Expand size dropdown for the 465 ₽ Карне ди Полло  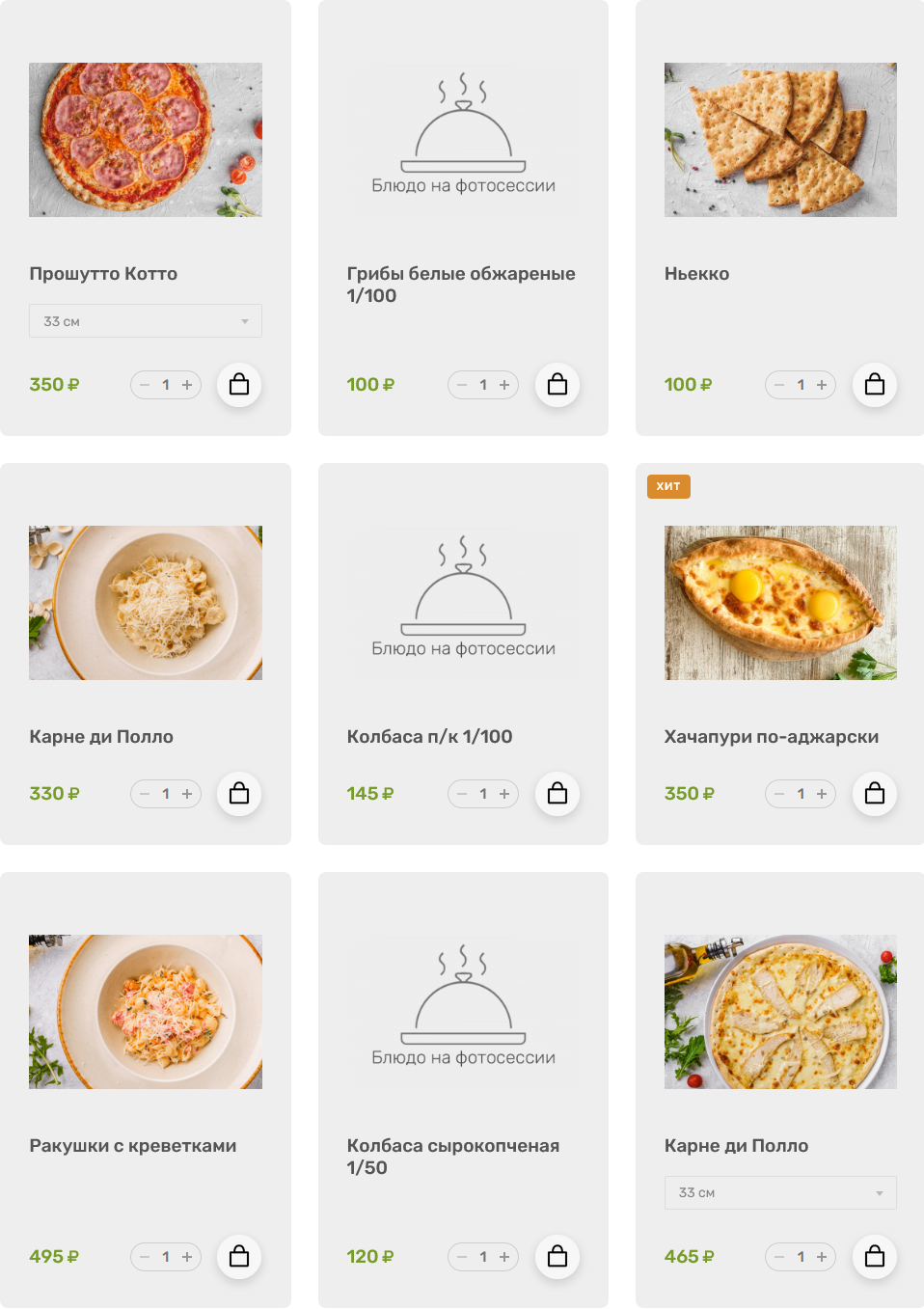tap(780, 1193)
